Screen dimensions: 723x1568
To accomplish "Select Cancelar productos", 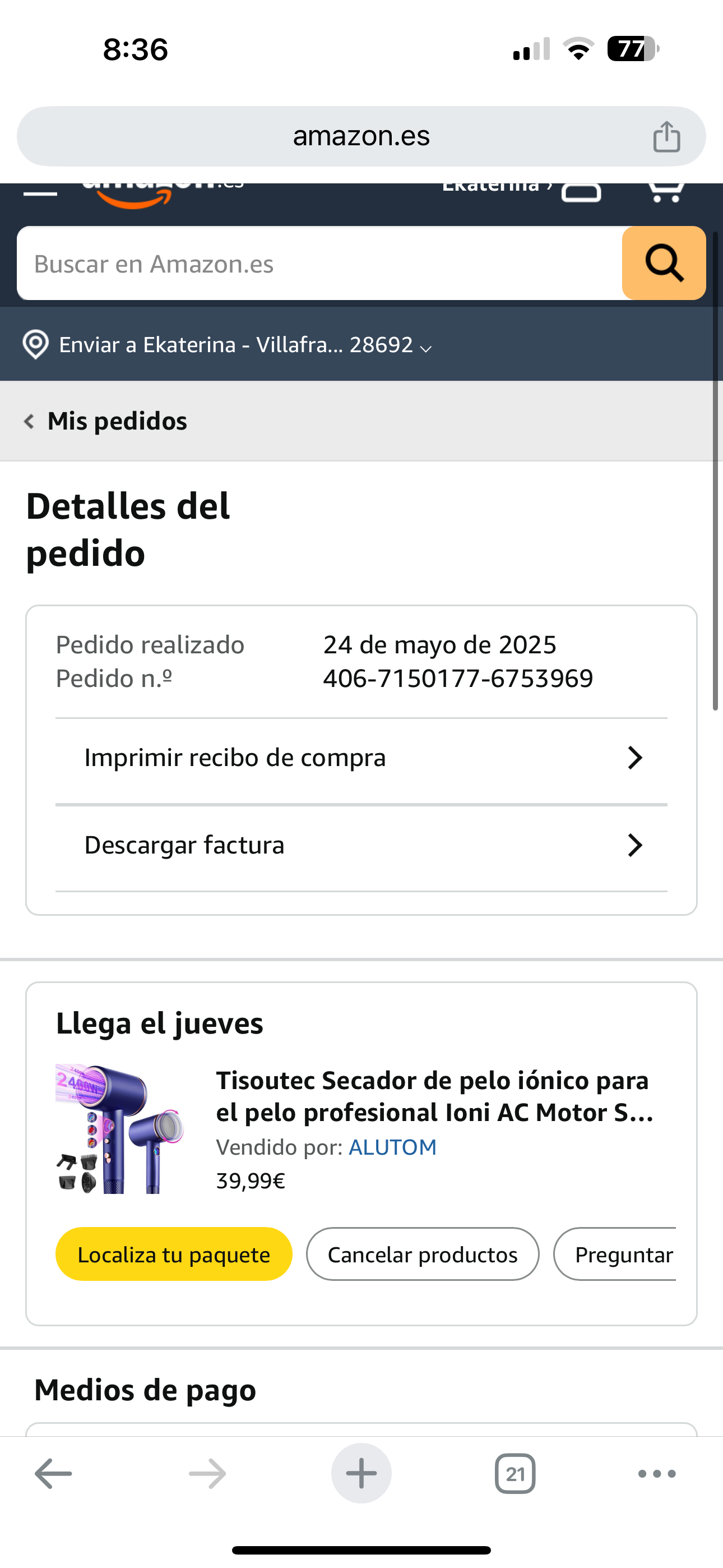I will click(423, 1255).
